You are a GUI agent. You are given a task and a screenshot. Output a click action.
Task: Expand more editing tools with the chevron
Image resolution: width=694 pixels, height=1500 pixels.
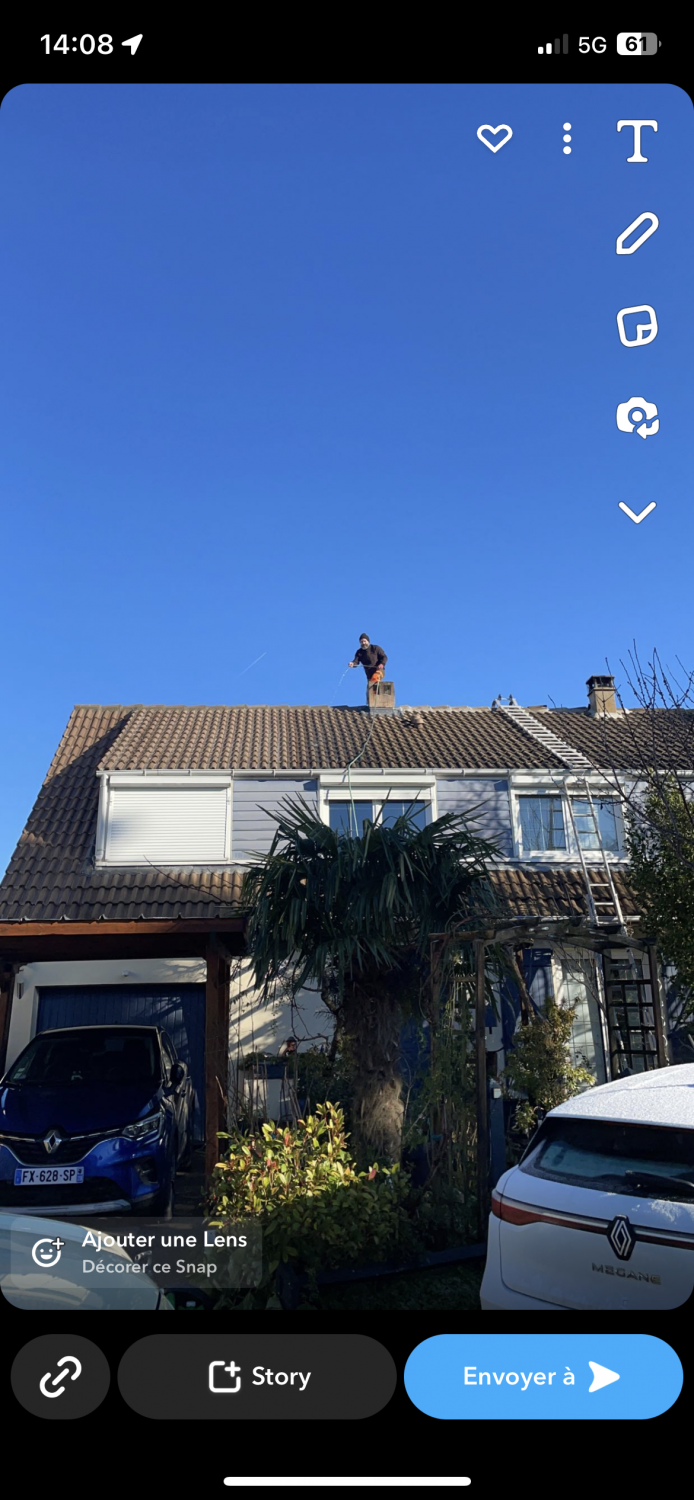click(x=637, y=513)
